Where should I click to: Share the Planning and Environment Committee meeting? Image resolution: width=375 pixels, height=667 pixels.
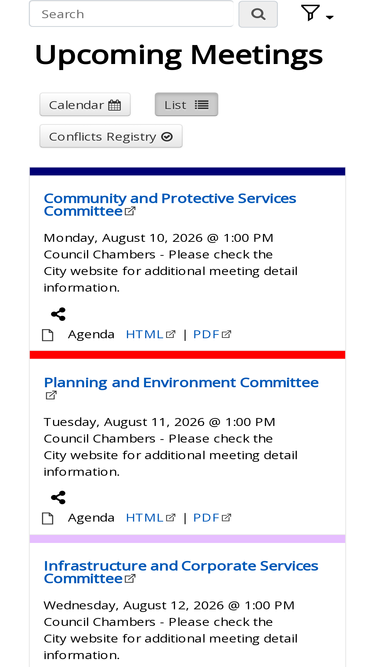[58, 498]
